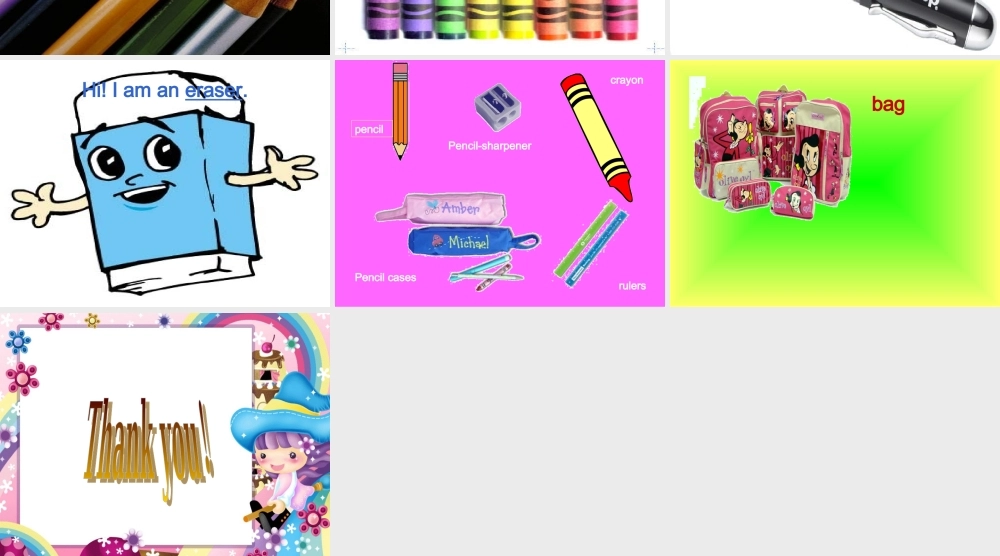
Task: Open the black pen slide
Action: point(834,26)
